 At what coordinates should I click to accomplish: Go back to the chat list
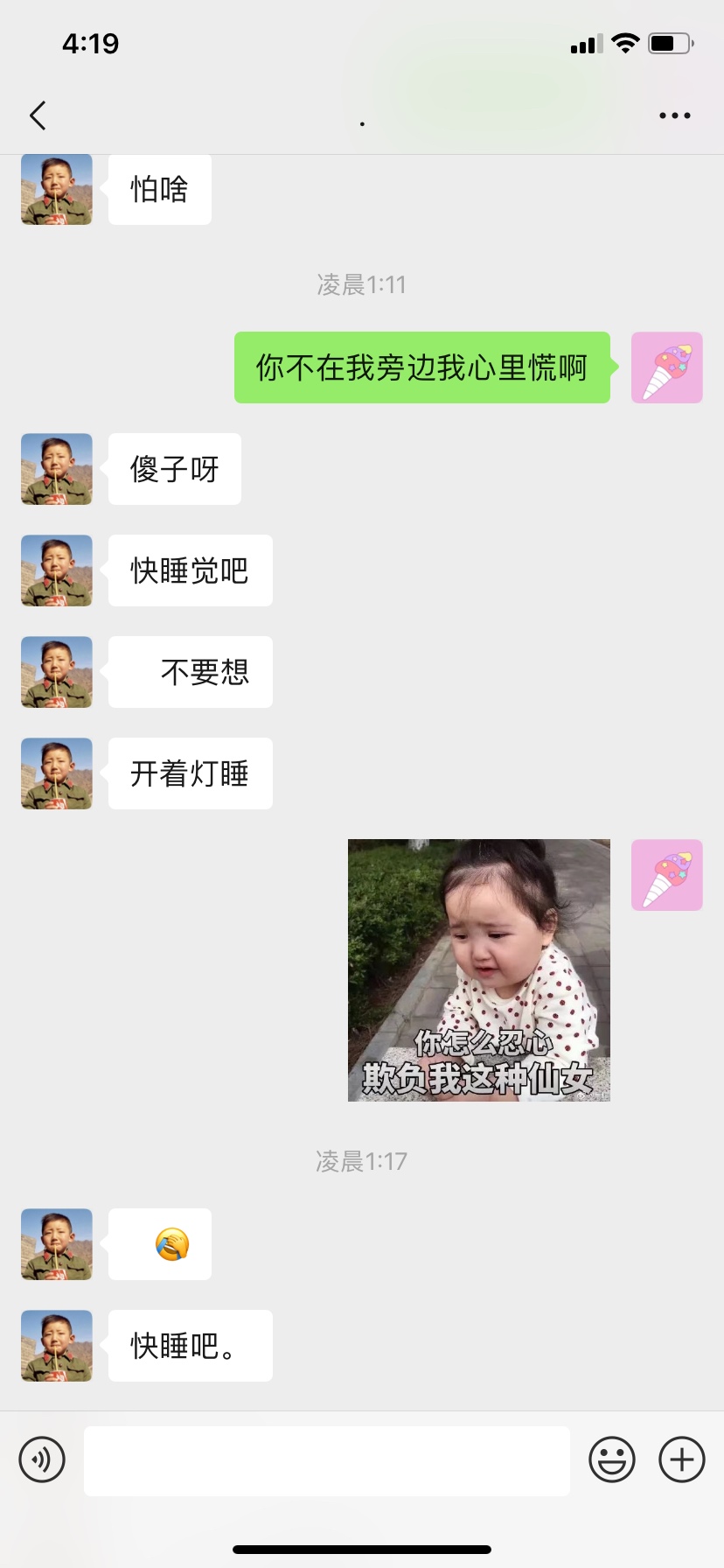coord(38,115)
